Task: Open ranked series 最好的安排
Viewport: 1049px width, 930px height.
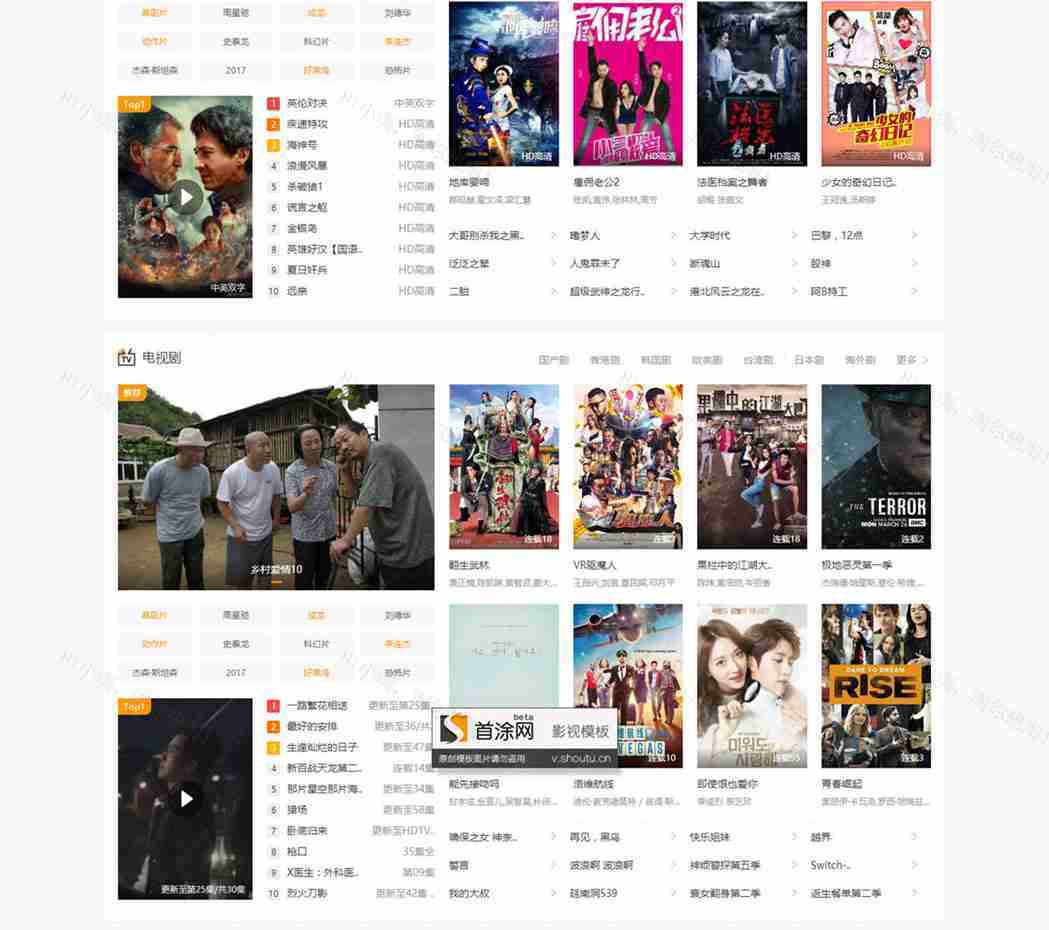Action: point(311,727)
